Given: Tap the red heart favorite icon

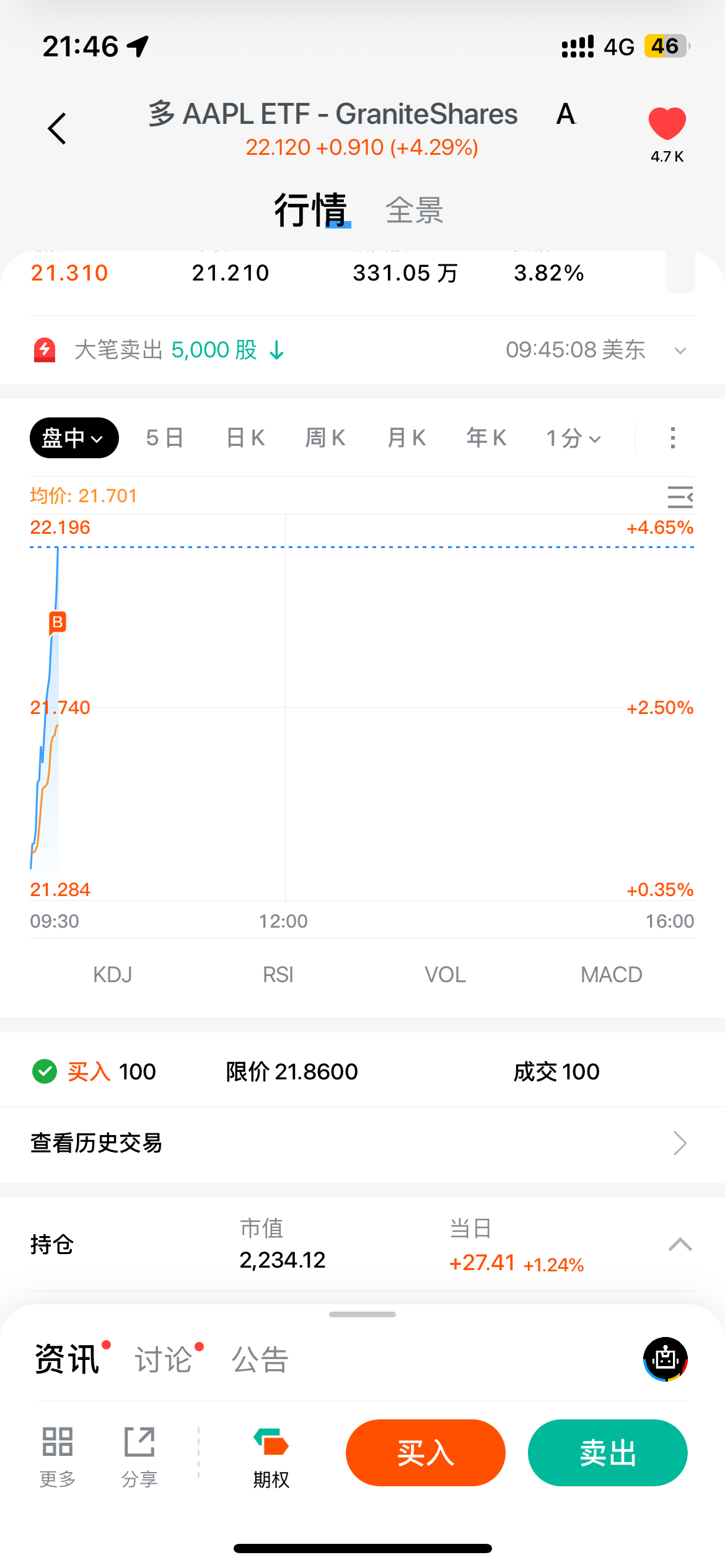Looking at the screenshot, I should pyautogui.click(x=667, y=124).
